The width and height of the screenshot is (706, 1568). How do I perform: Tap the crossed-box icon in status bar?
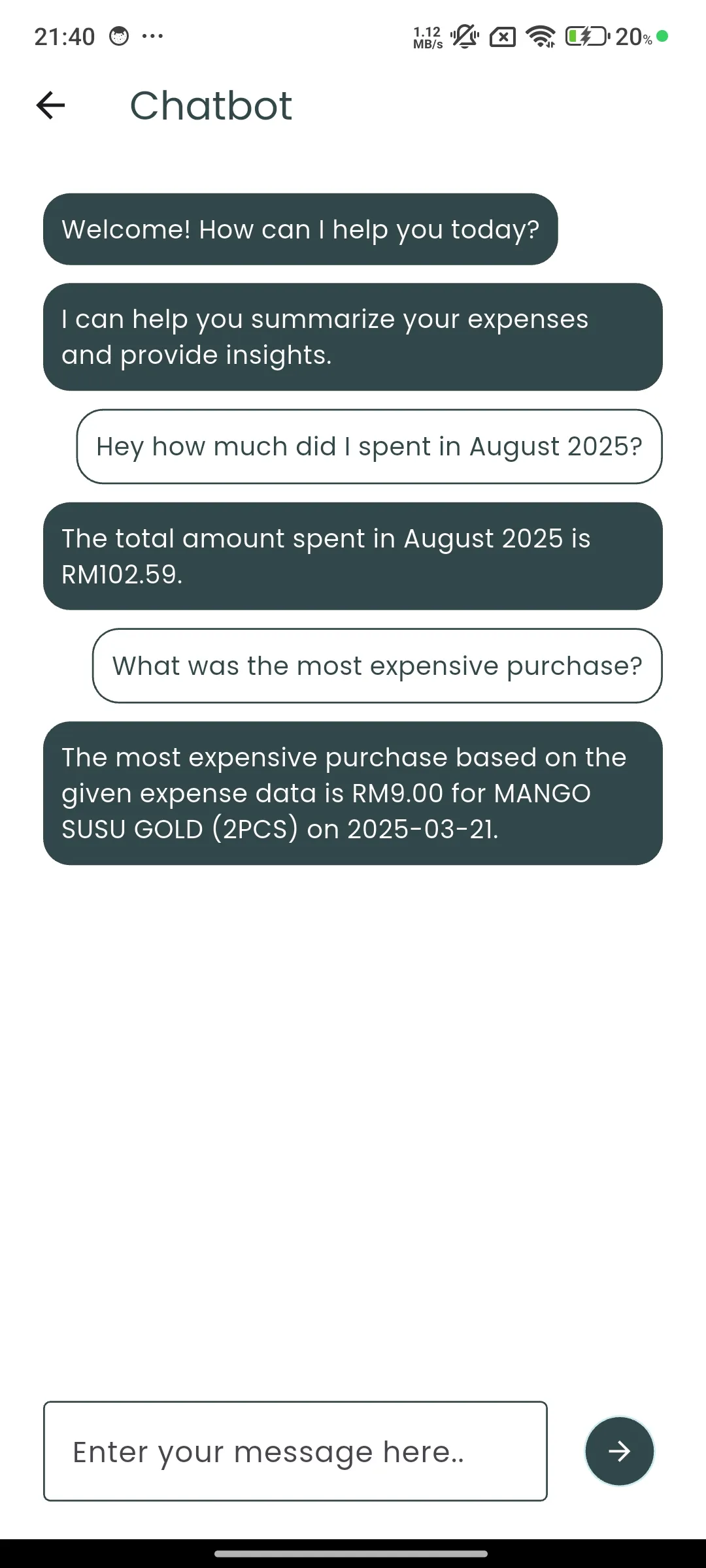[502, 37]
